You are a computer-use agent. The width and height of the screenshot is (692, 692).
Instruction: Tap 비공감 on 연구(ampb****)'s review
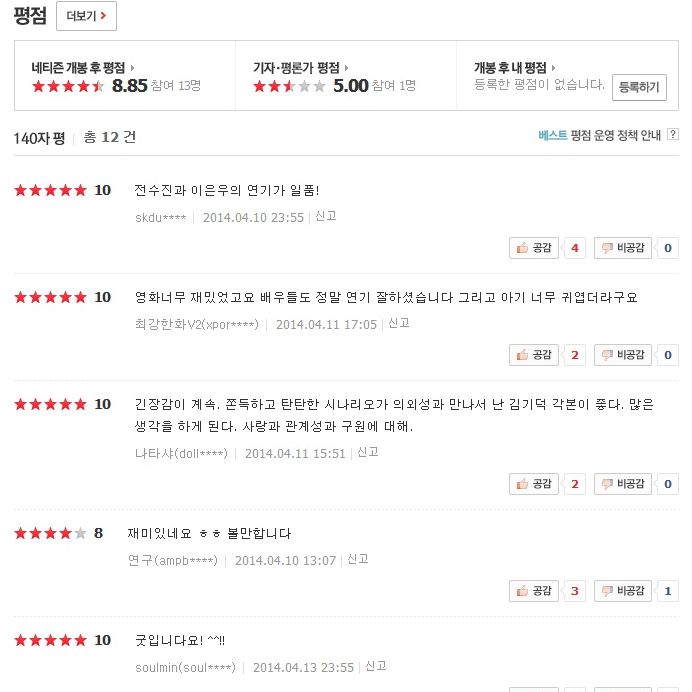[623, 591]
